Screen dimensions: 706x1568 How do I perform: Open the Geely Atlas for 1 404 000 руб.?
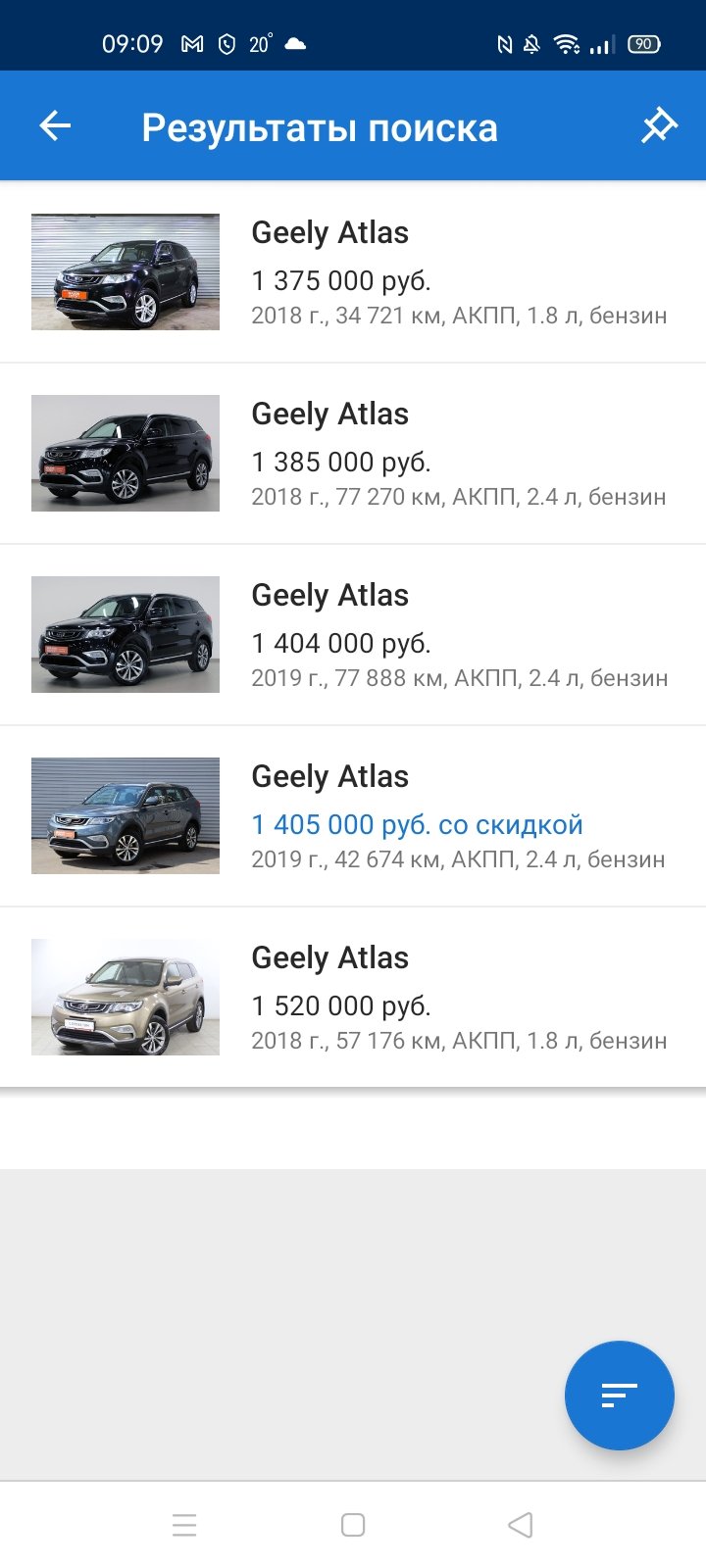point(353,635)
